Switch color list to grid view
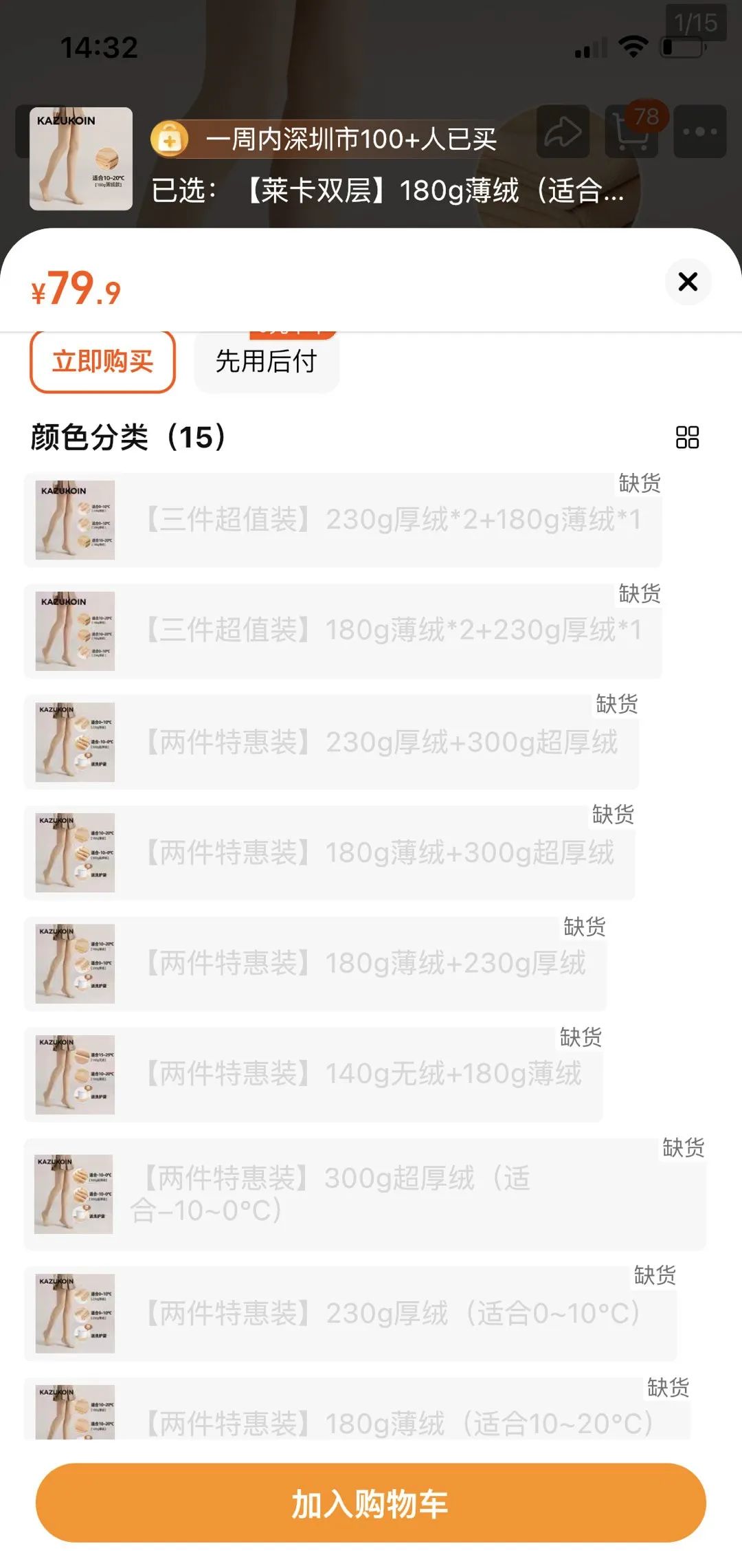This screenshot has width=742, height=1568. (x=687, y=437)
